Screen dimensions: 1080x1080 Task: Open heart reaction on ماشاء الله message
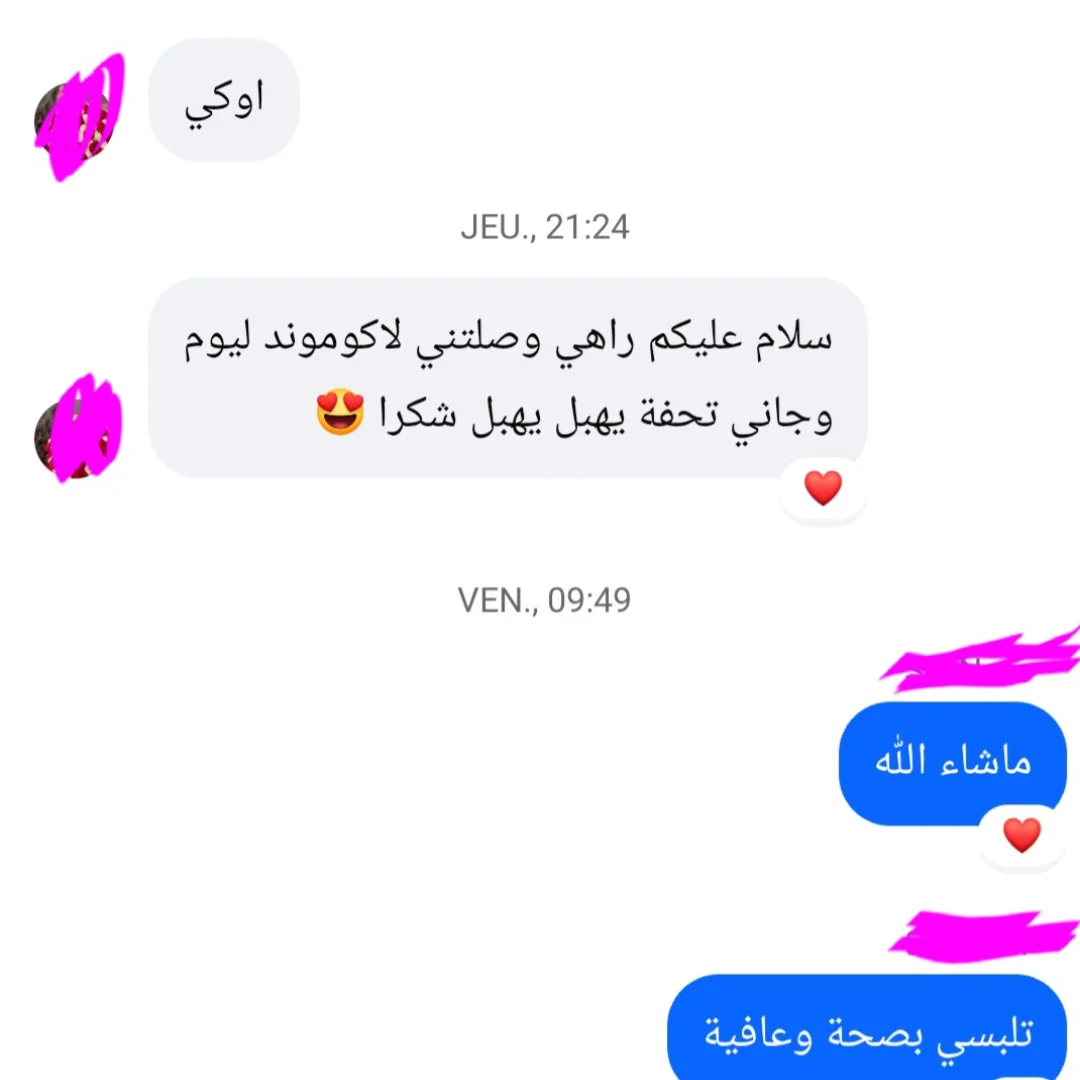click(x=1021, y=835)
